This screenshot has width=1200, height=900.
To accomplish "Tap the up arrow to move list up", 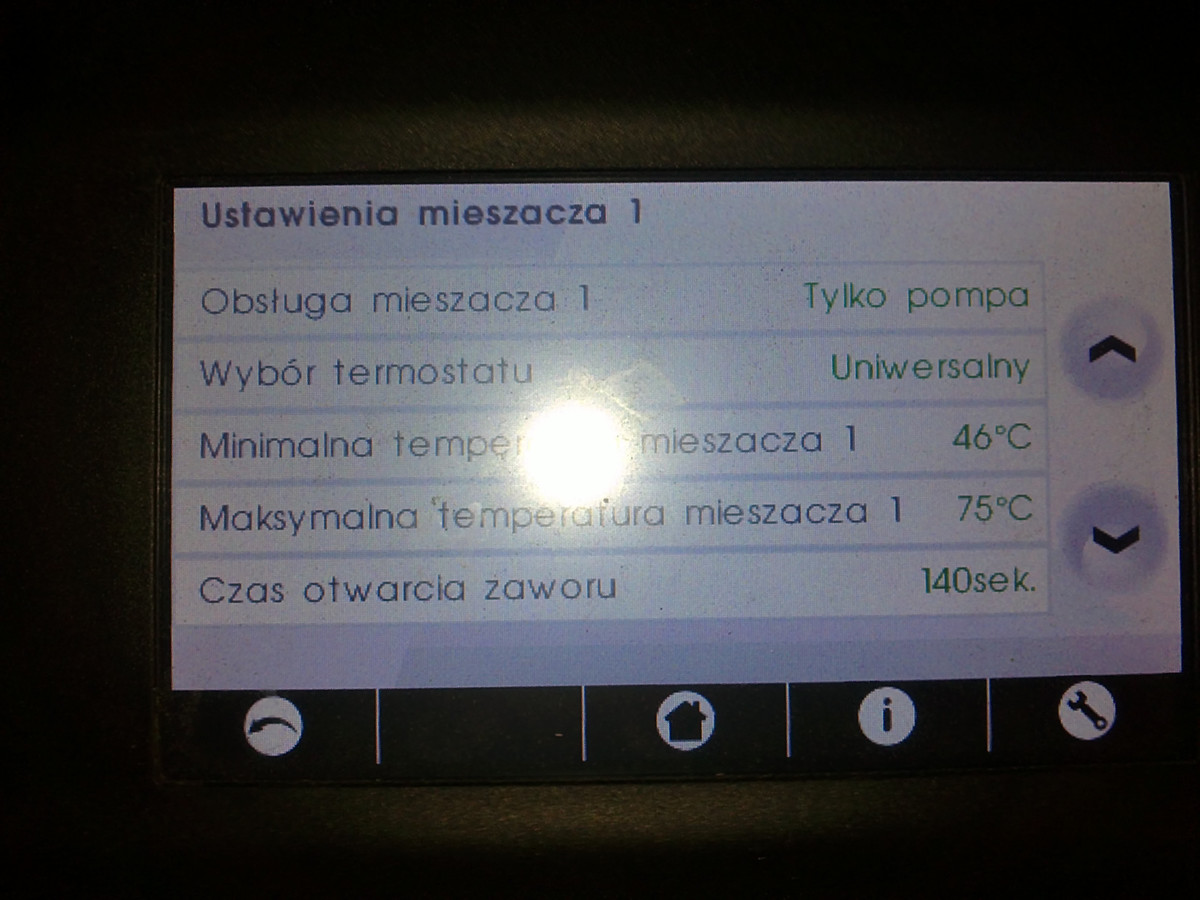I will [1111, 350].
